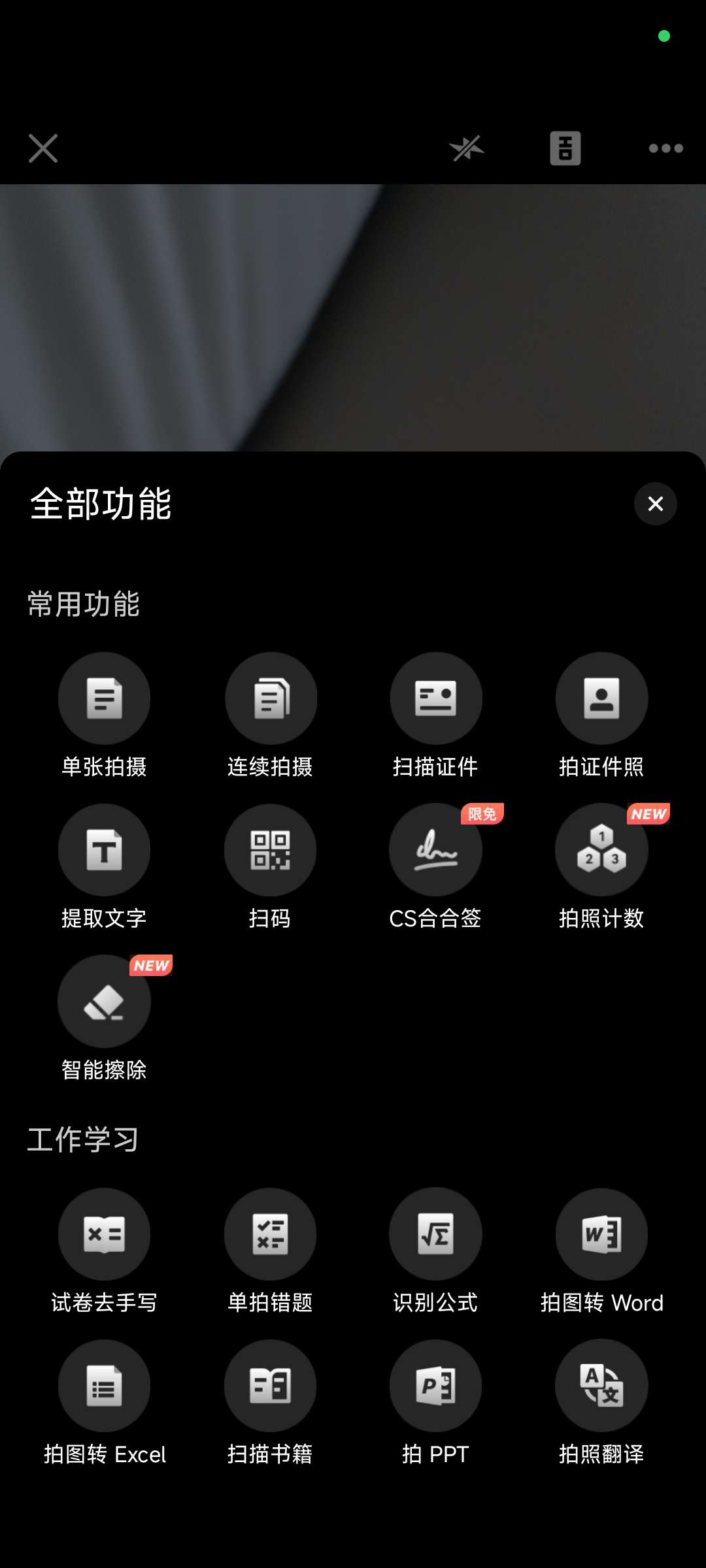The width and height of the screenshot is (706, 1568).
Task: Open the more options menu
Action: (x=665, y=148)
